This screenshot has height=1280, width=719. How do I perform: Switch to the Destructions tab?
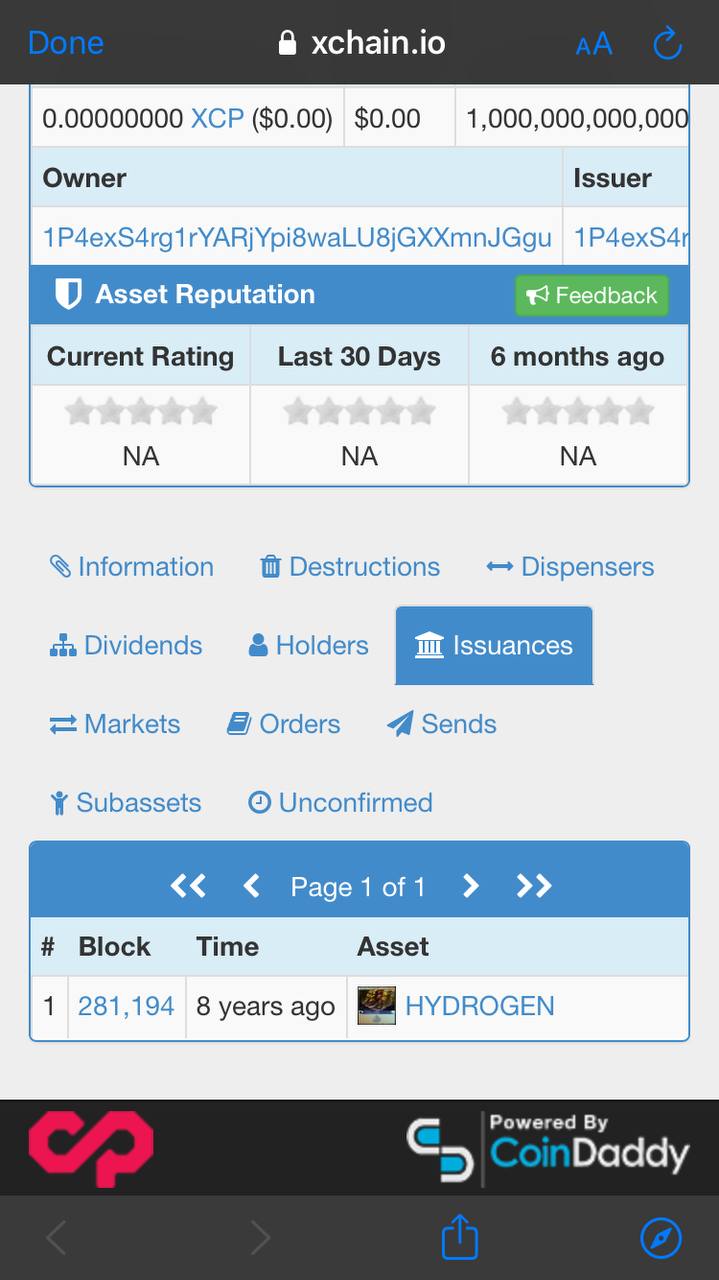350,566
